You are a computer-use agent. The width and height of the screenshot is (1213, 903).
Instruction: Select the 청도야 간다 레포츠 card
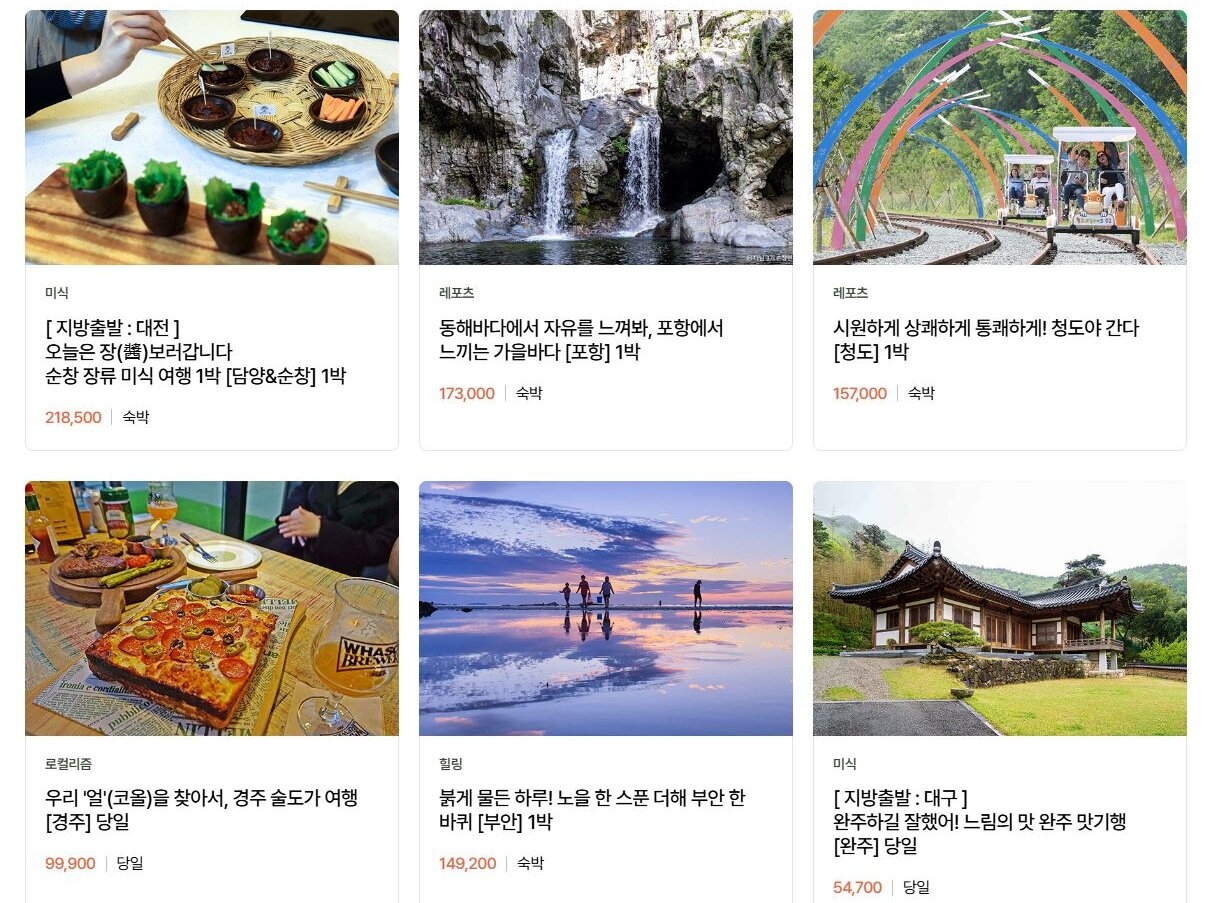(x=1000, y=230)
